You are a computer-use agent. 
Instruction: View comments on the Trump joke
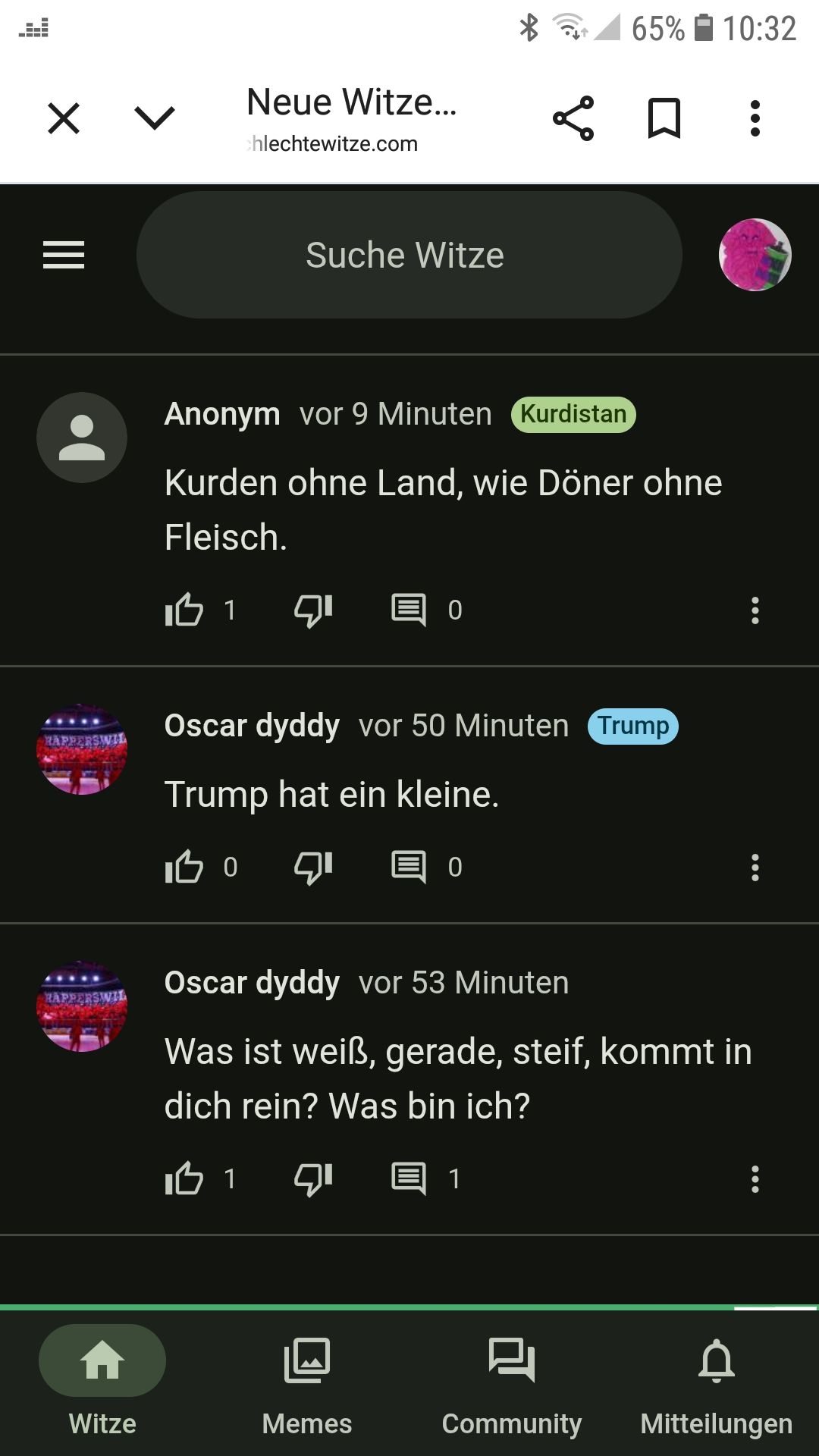[409, 867]
